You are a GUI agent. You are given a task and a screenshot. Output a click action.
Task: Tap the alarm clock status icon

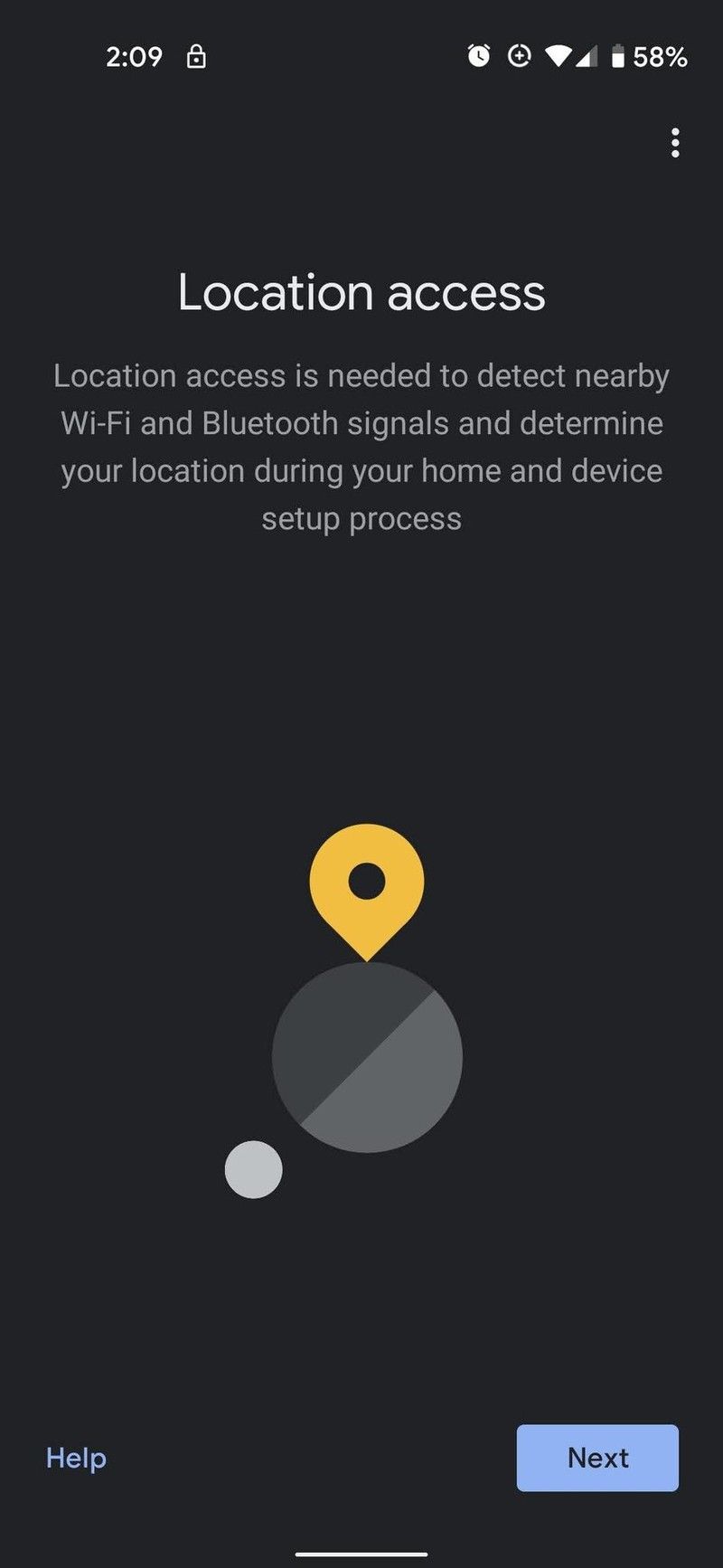tap(479, 56)
